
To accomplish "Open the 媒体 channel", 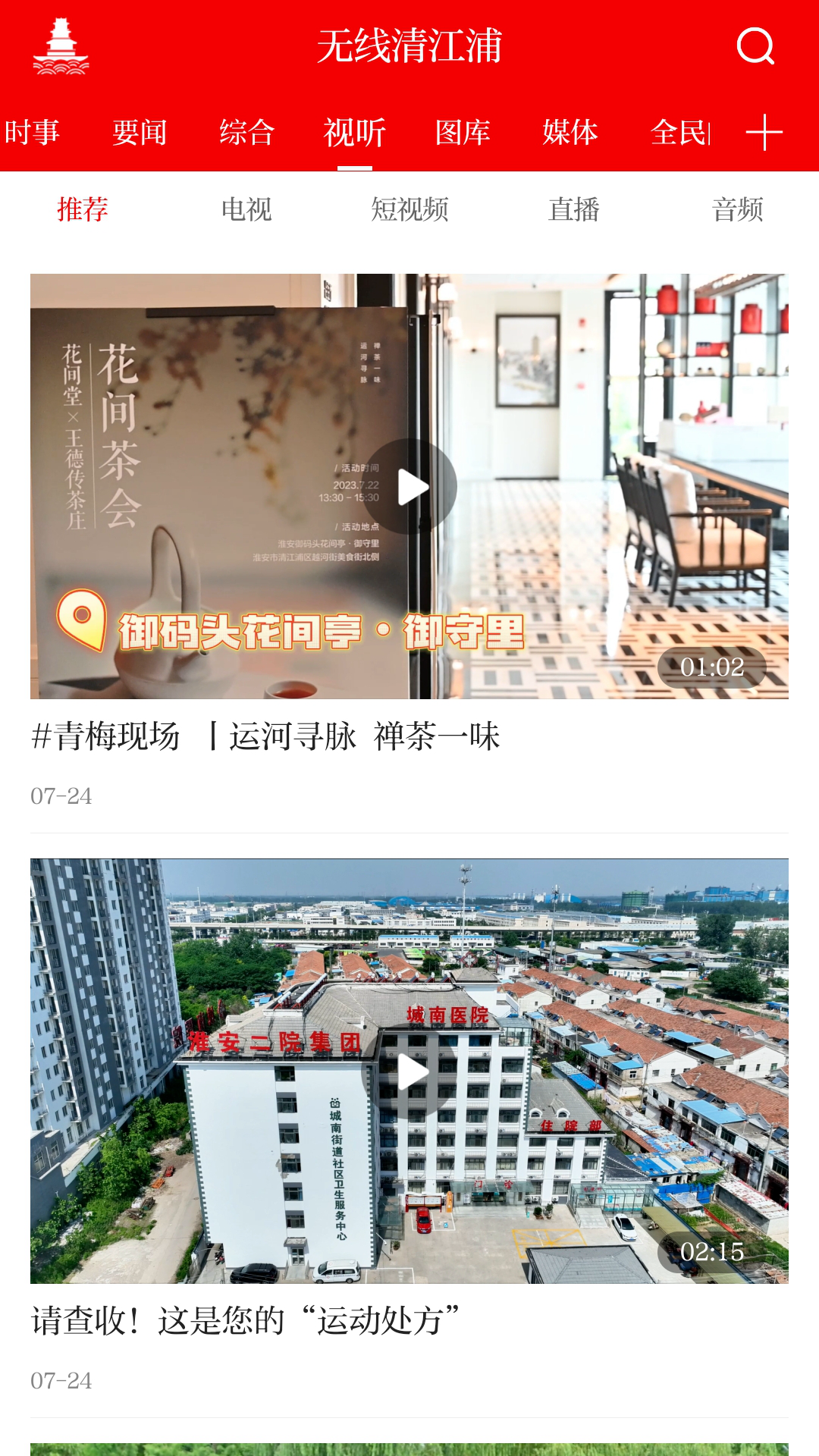I will pyautogui.click(x=569, y=131).
